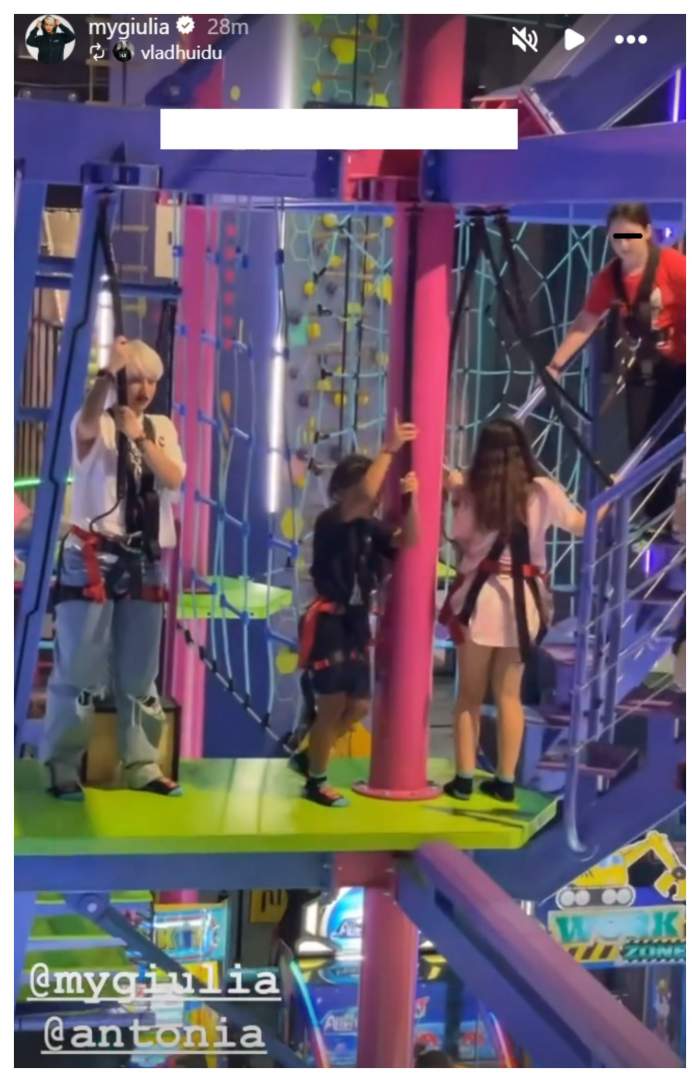Tap the @antonia mention
The width and height of the screenshot is (700, 1082).
[153, 1037]
